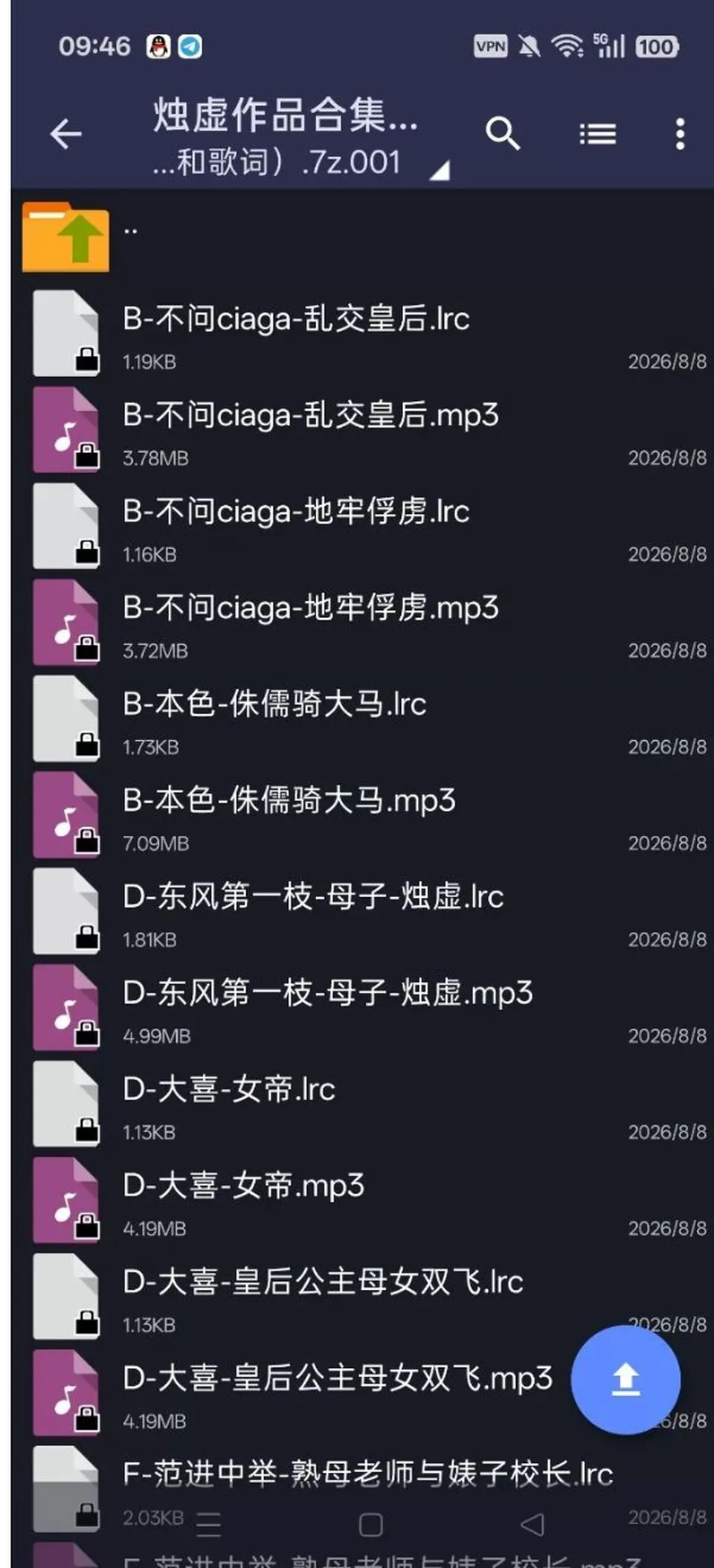Tap the blue floating upload arrow button

pos(625,1380)
